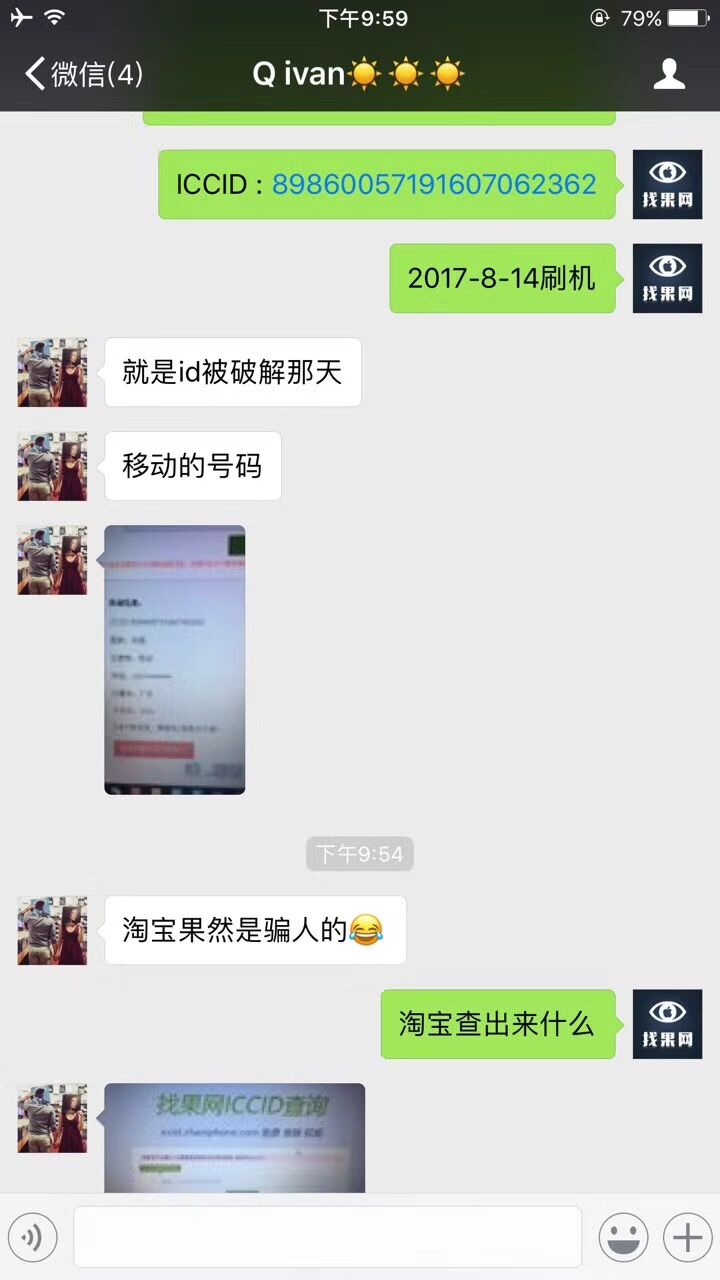The image size is (720, 1280).
Task: Open the 找果网ICCID查询 image message
Action: pos(235,1138)
